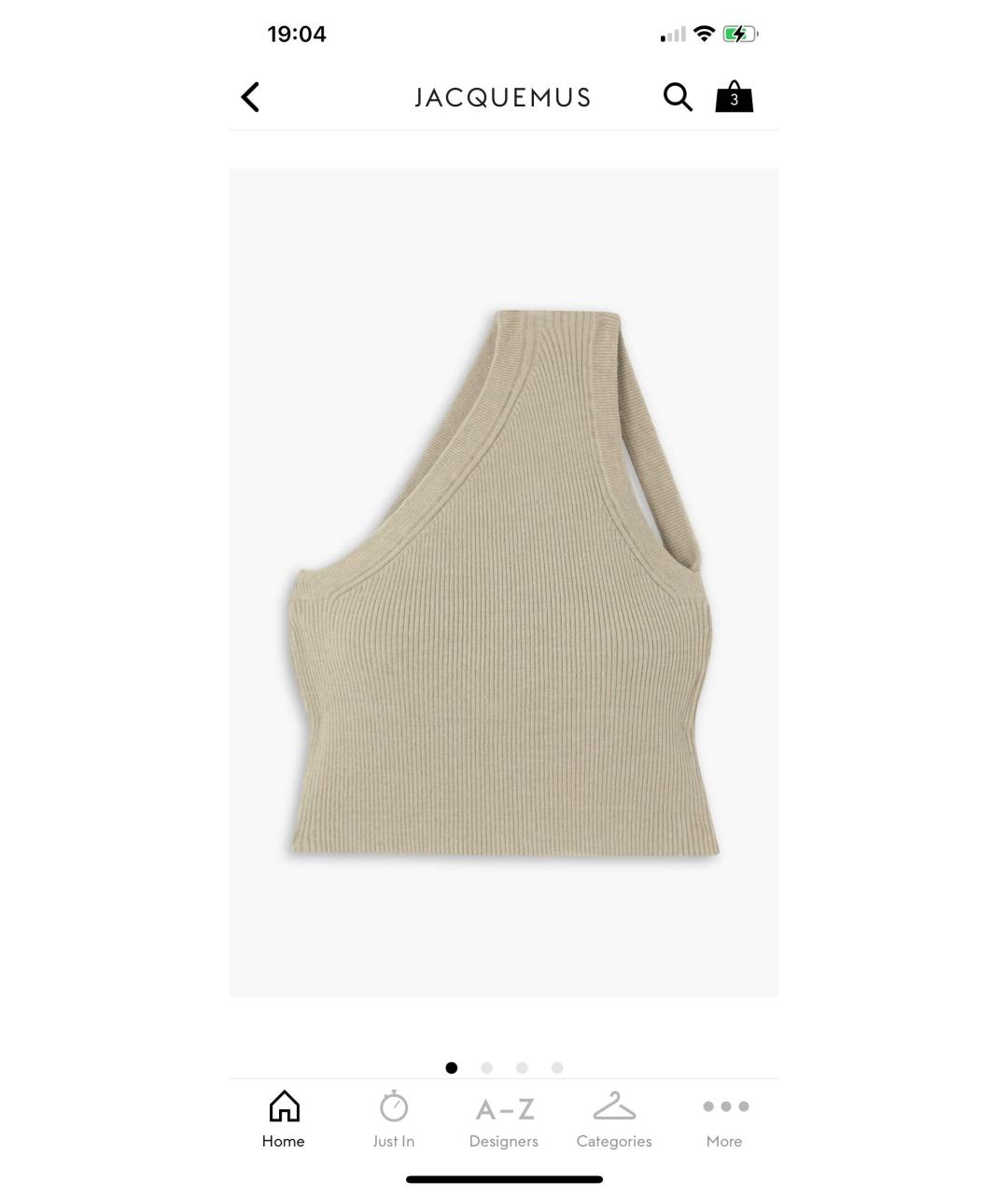The width and height of the screenshot is (1008, 1195).
Task: Open More via the three-dot icon
Action: point(724,1105)
